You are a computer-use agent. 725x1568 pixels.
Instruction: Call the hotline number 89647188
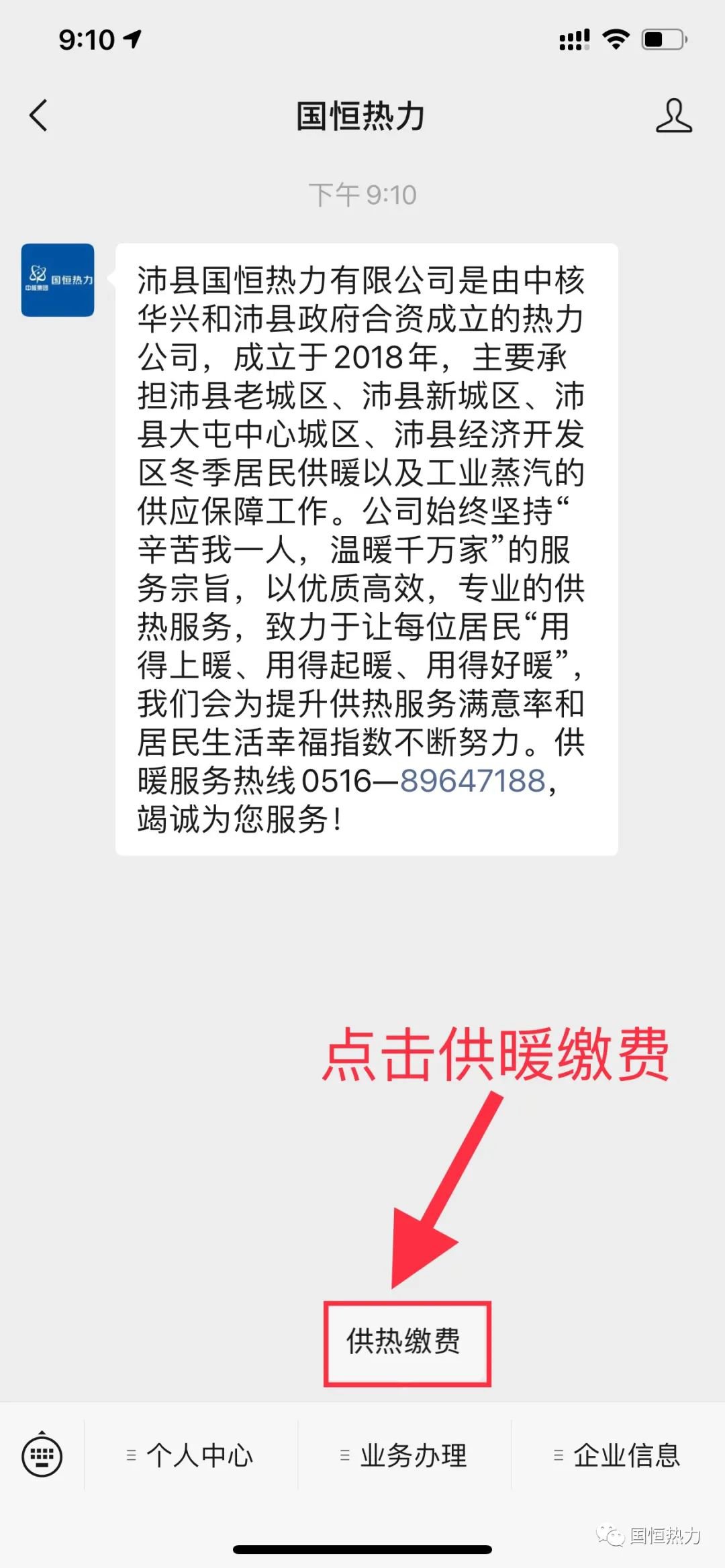point(473,781)
